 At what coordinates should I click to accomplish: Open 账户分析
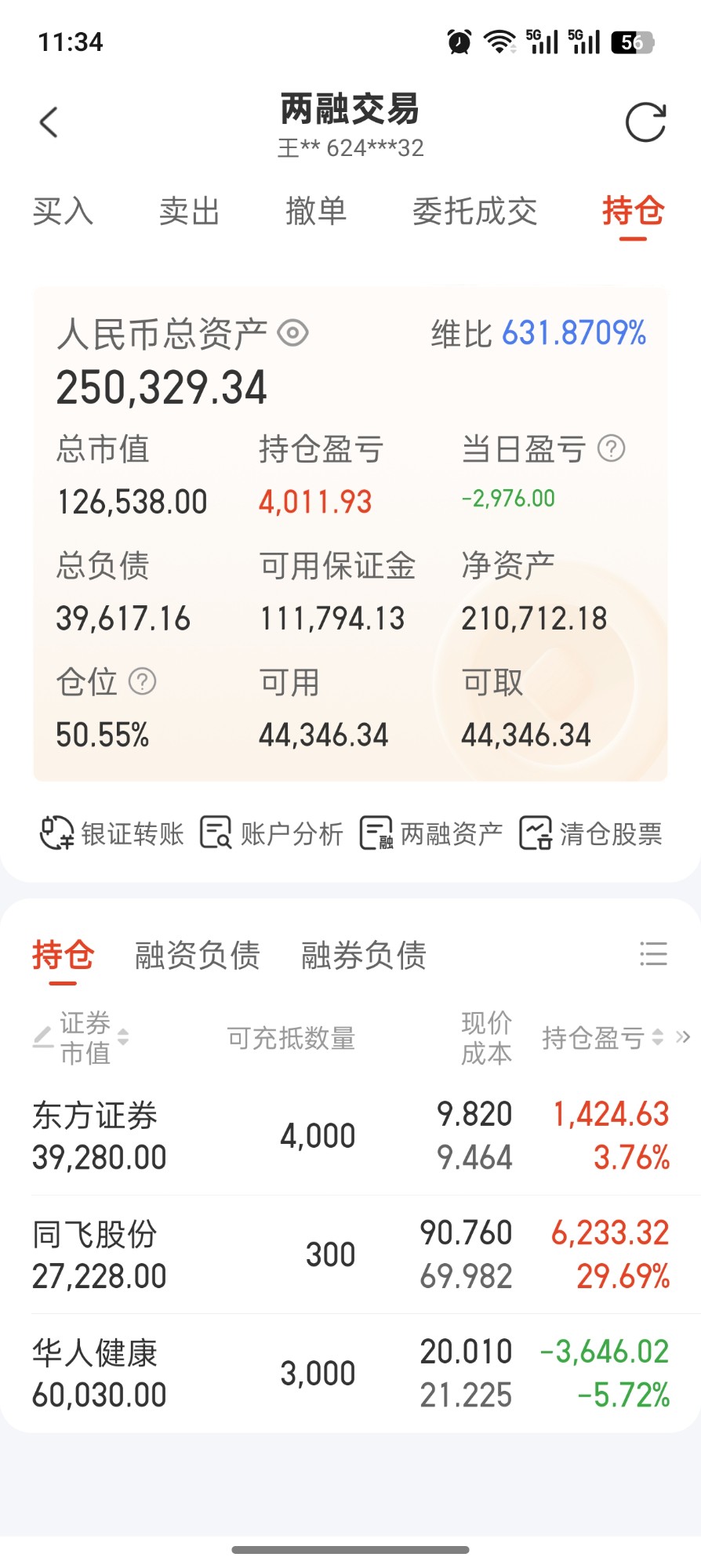(x=271, y=833)
